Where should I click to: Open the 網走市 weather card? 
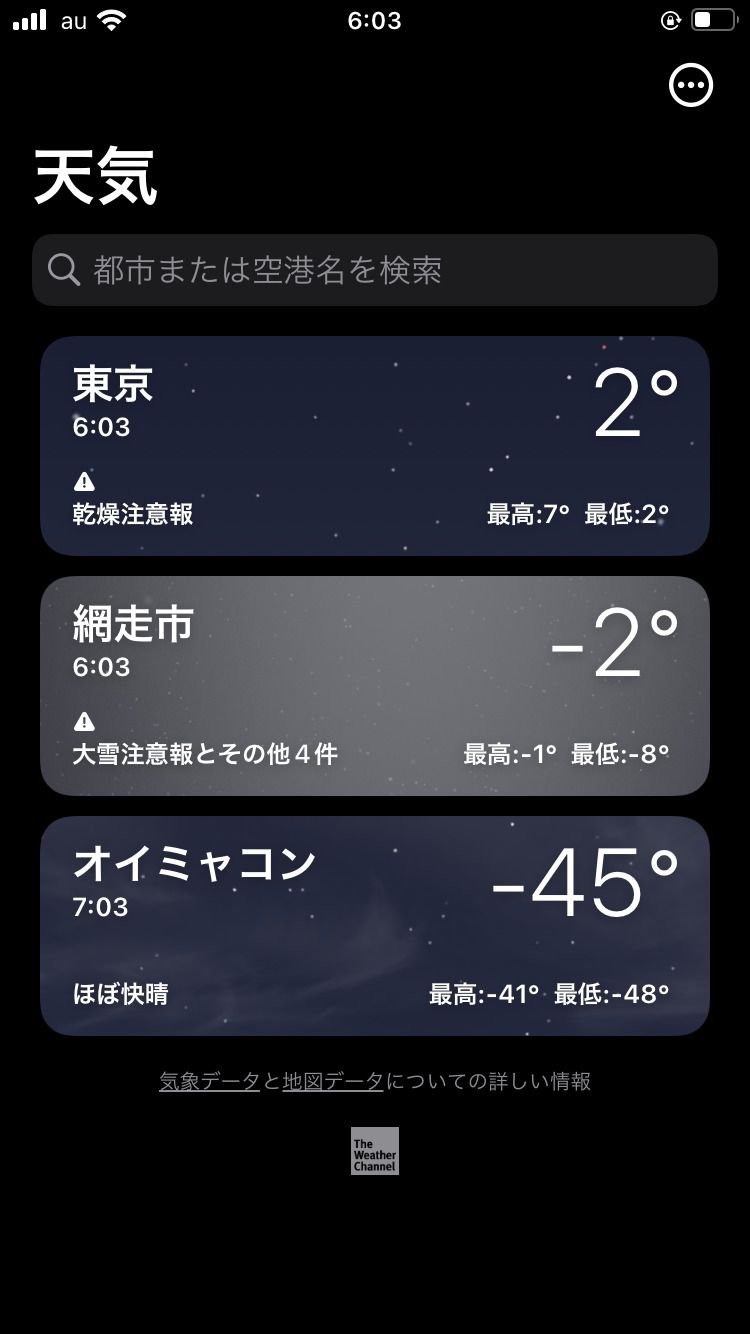pos(375,686)
